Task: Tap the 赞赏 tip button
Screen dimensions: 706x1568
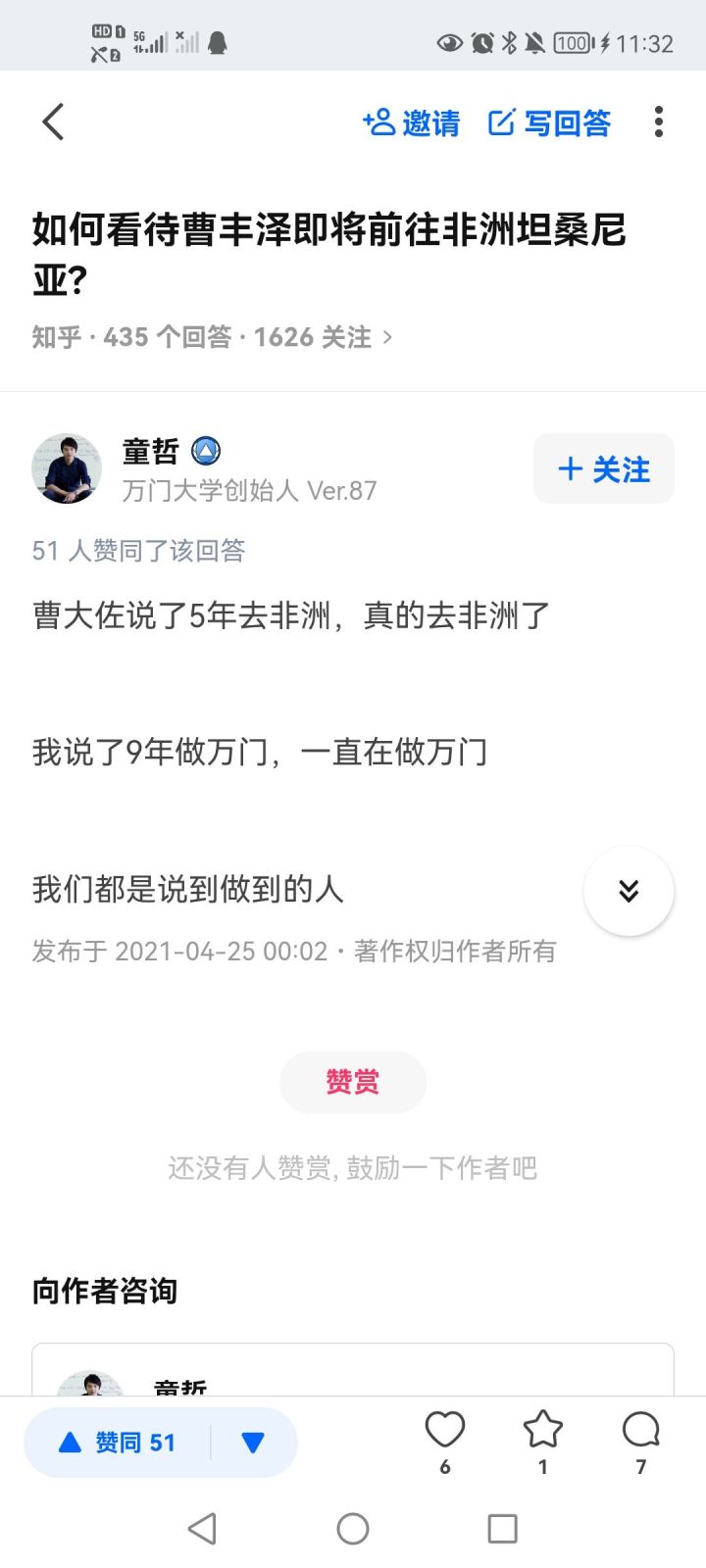Action: (x=352, y=1082)
